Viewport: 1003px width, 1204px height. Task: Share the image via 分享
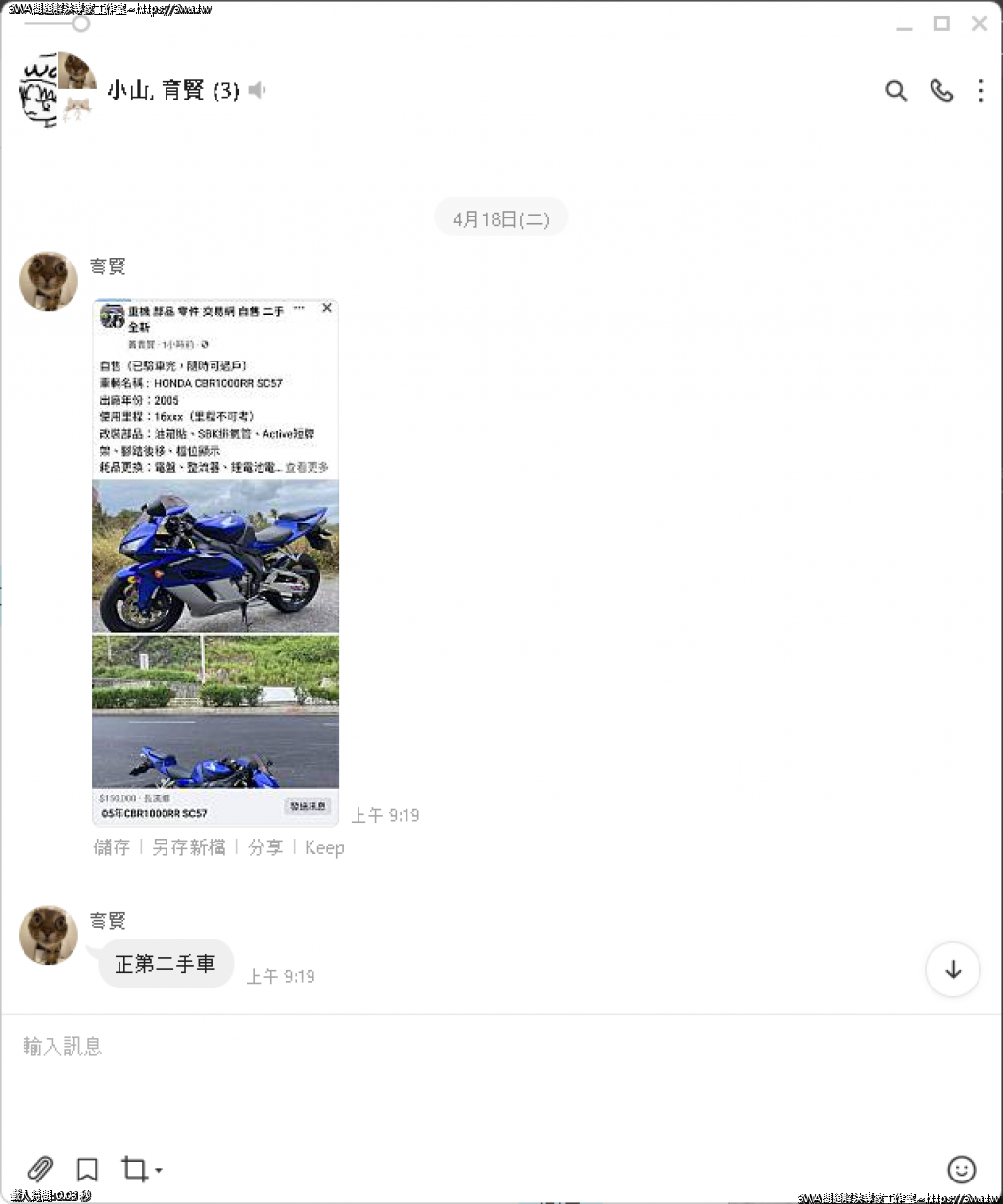[x=265, y=847]
